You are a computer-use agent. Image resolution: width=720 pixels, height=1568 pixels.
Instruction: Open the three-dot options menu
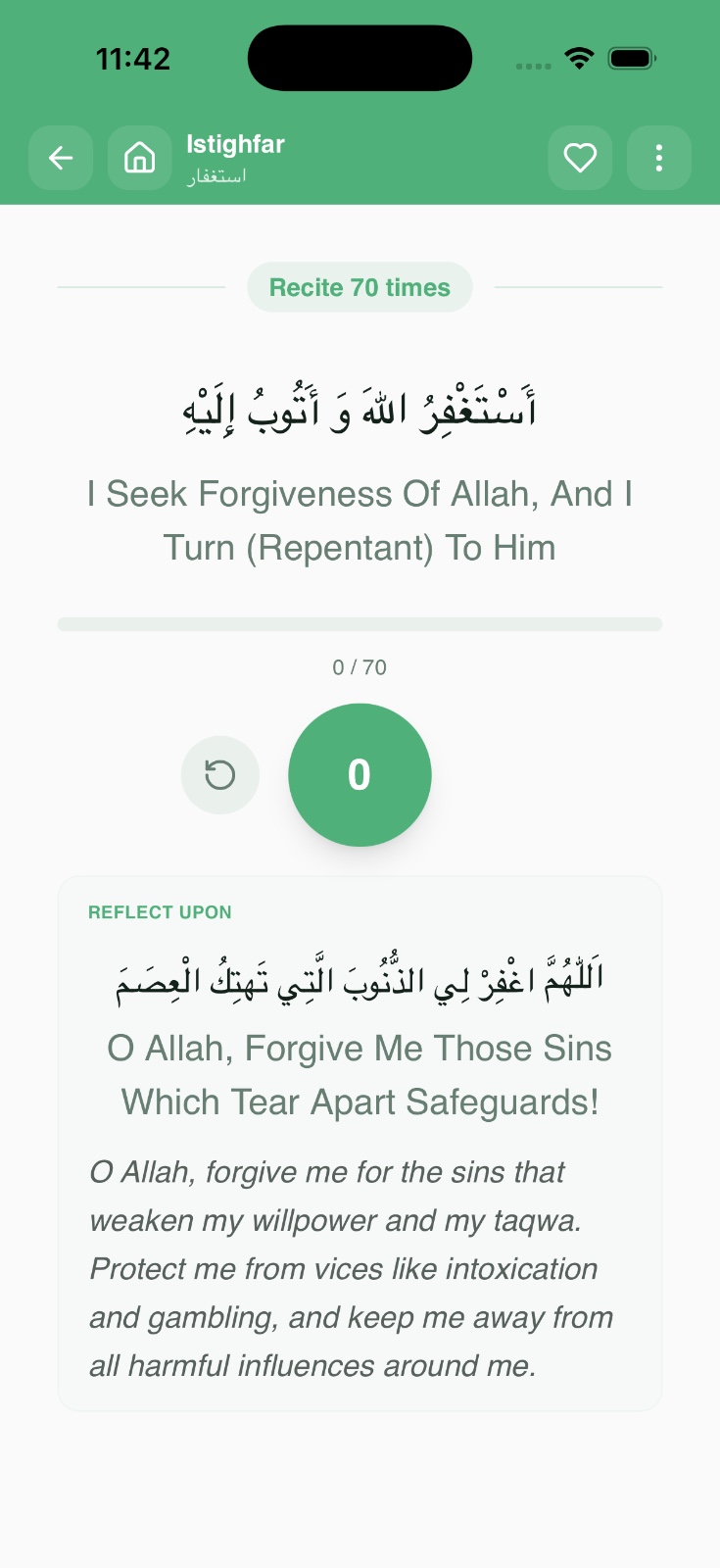[658, 158]
